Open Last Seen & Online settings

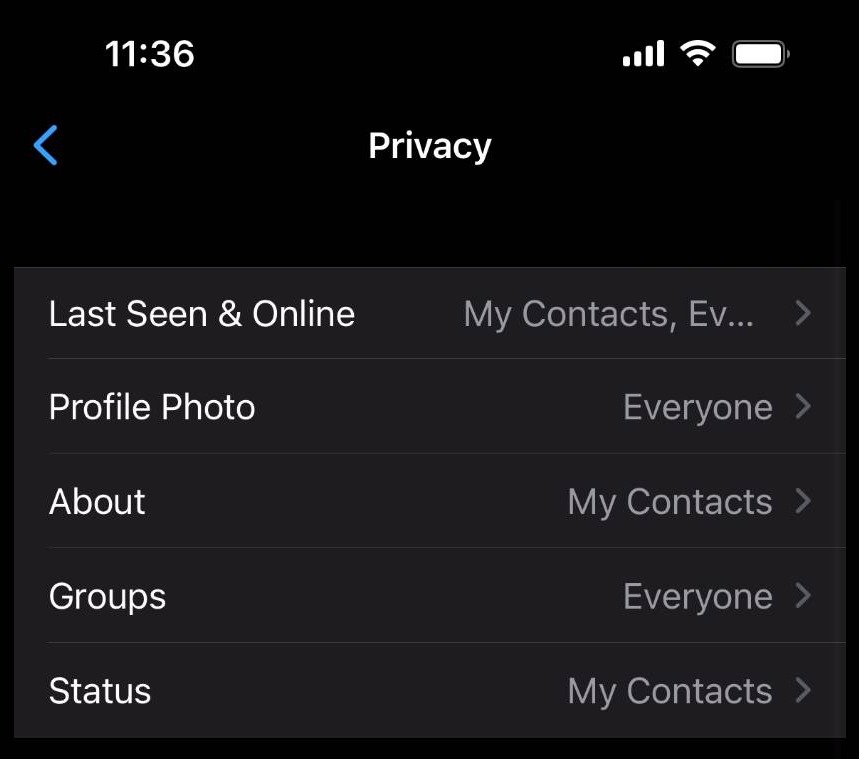[x=430, y=314]
